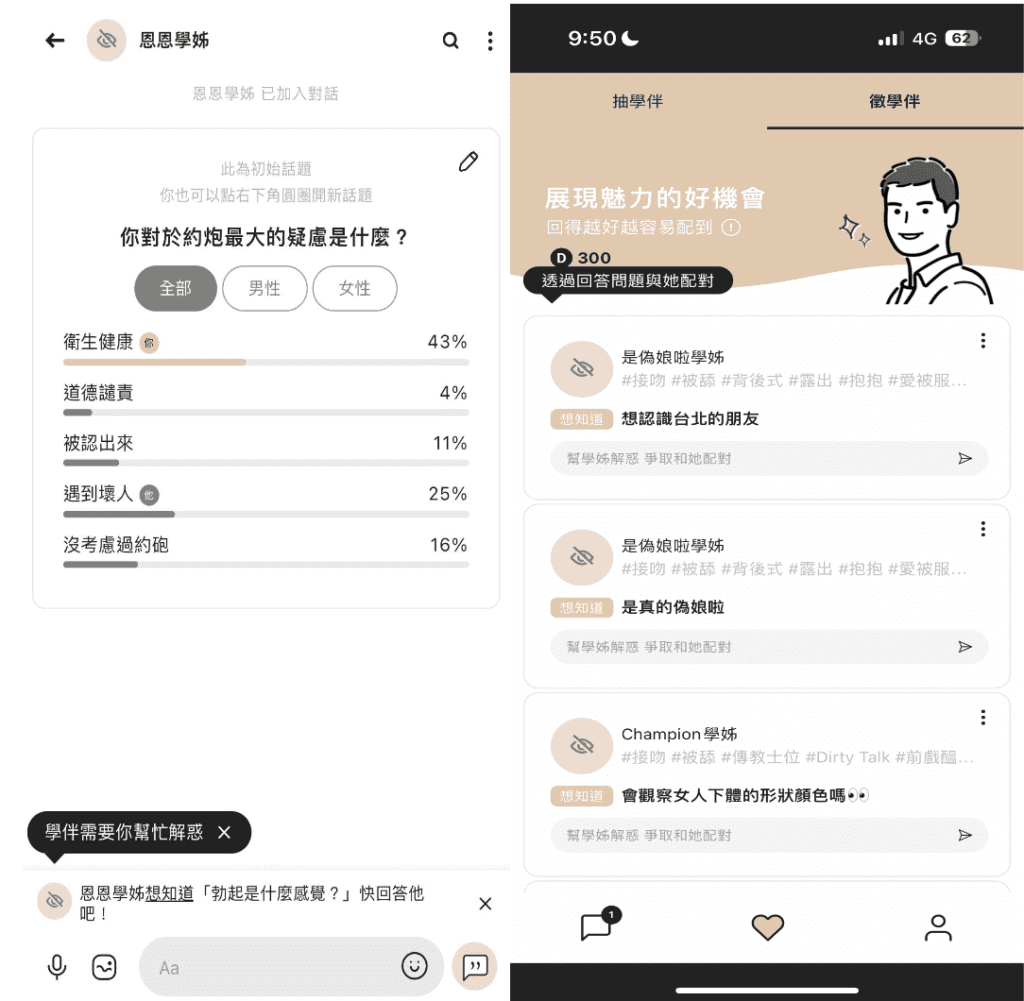Start a new topic with the quote bubble button
The height and width of the screenshot is (1001, 1024).
pos(474,966)
